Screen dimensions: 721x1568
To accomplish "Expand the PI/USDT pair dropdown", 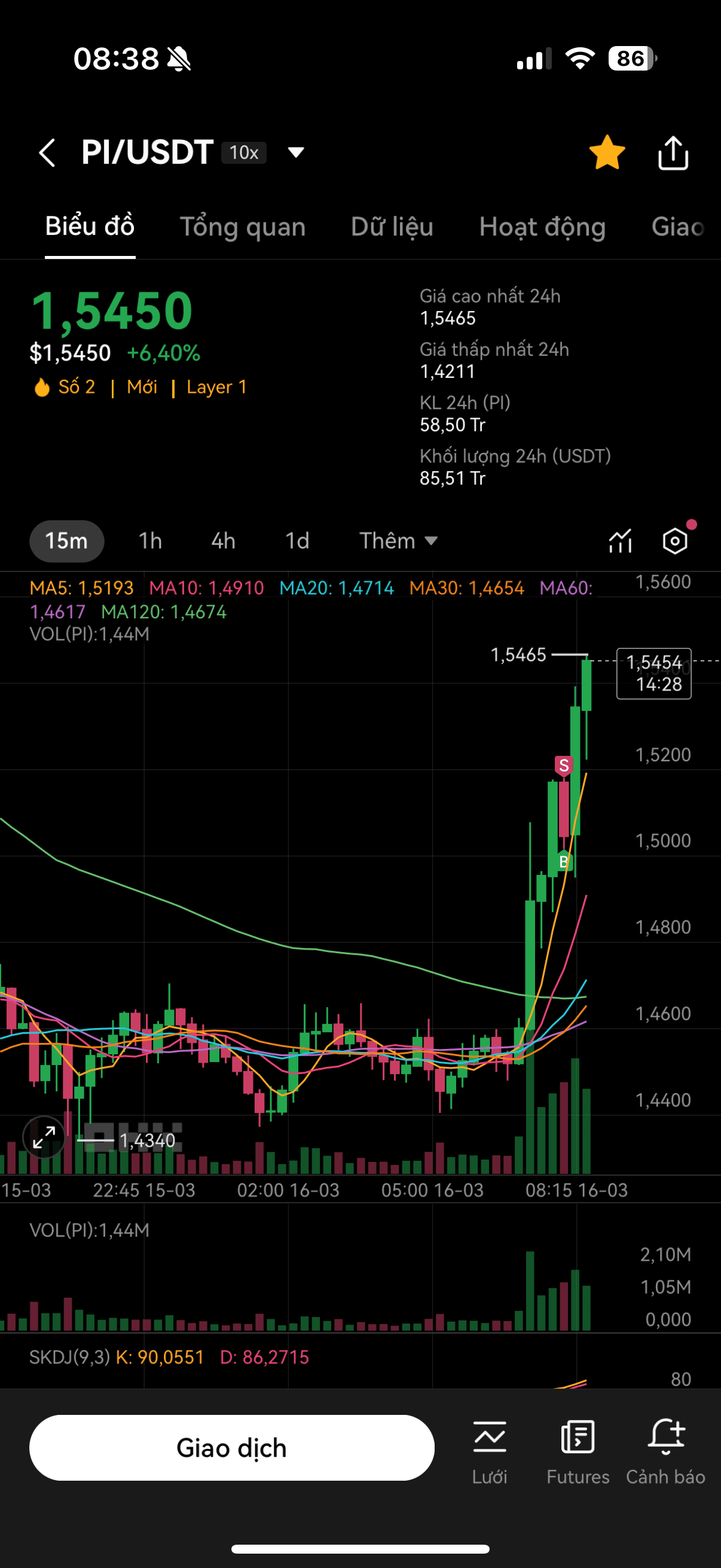I will click(x=296, y=152).
